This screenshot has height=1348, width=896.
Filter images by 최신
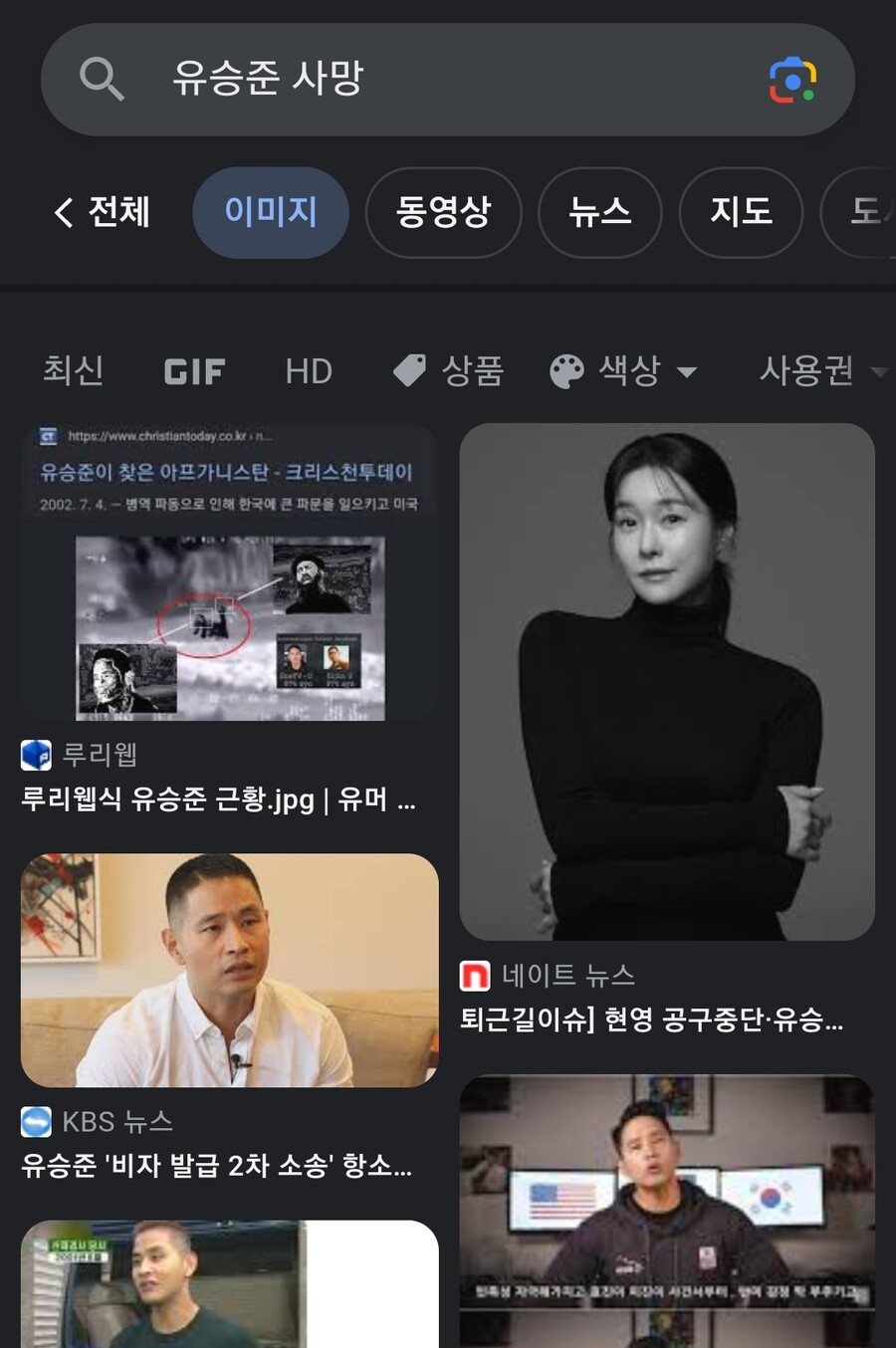(73, 370)
